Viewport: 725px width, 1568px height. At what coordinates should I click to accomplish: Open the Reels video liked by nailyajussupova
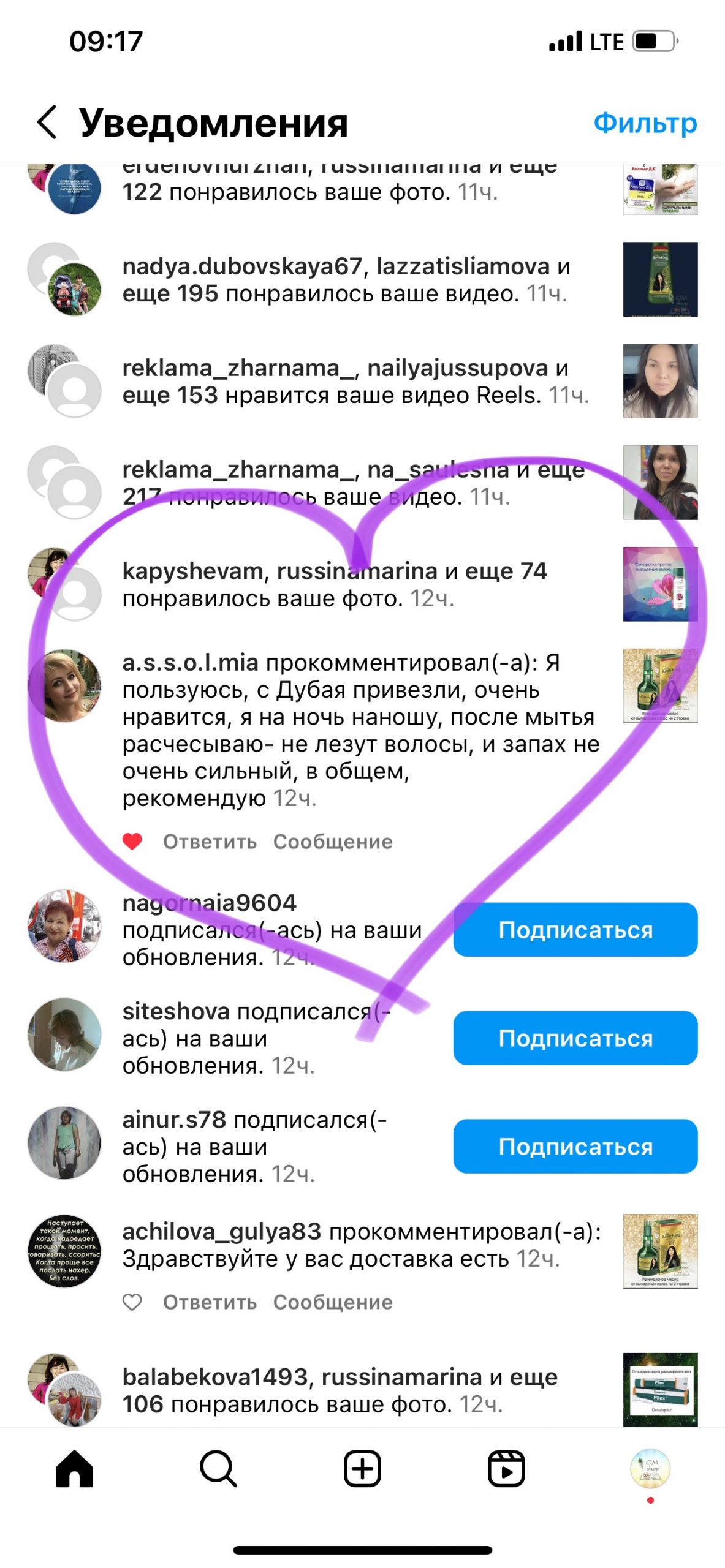(x=660, y=381)
